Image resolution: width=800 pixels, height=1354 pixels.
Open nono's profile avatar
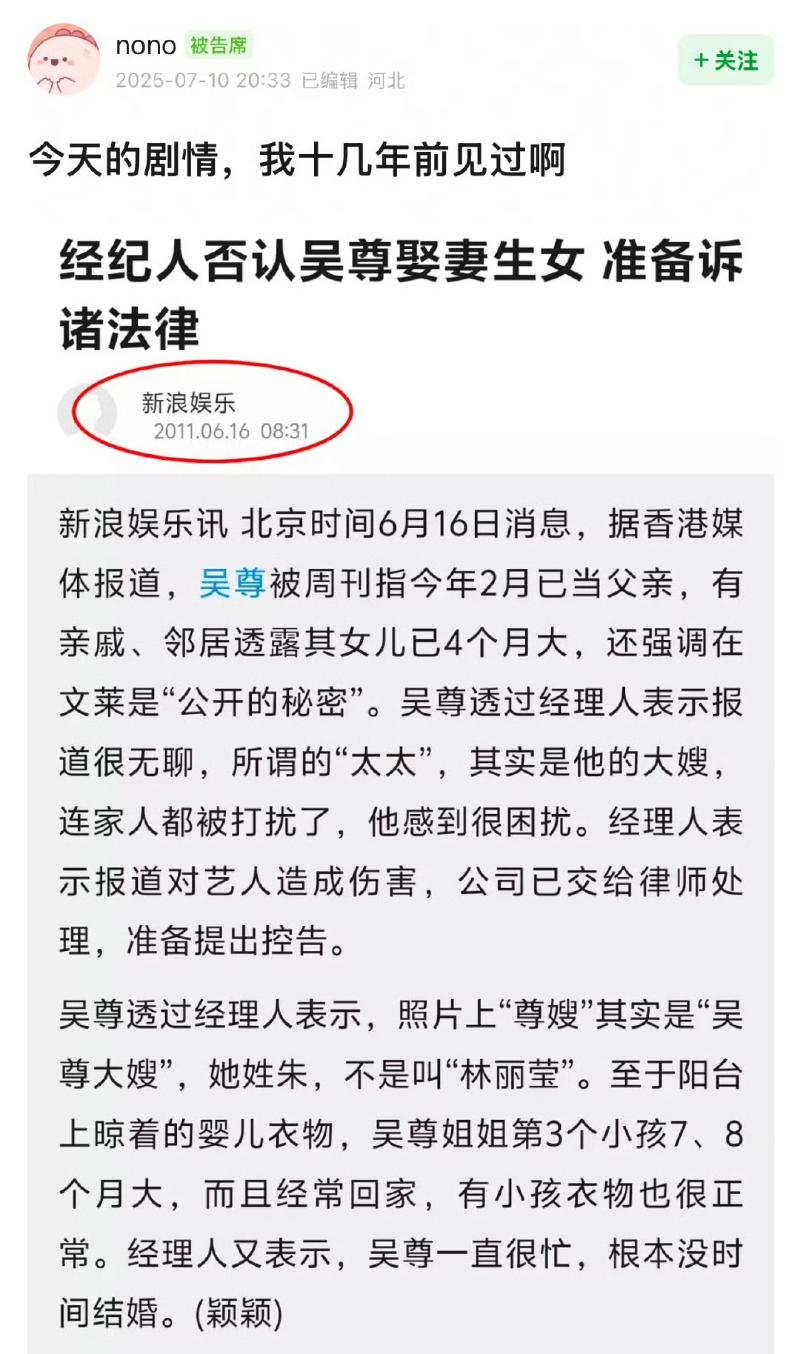tap(63, 60)
